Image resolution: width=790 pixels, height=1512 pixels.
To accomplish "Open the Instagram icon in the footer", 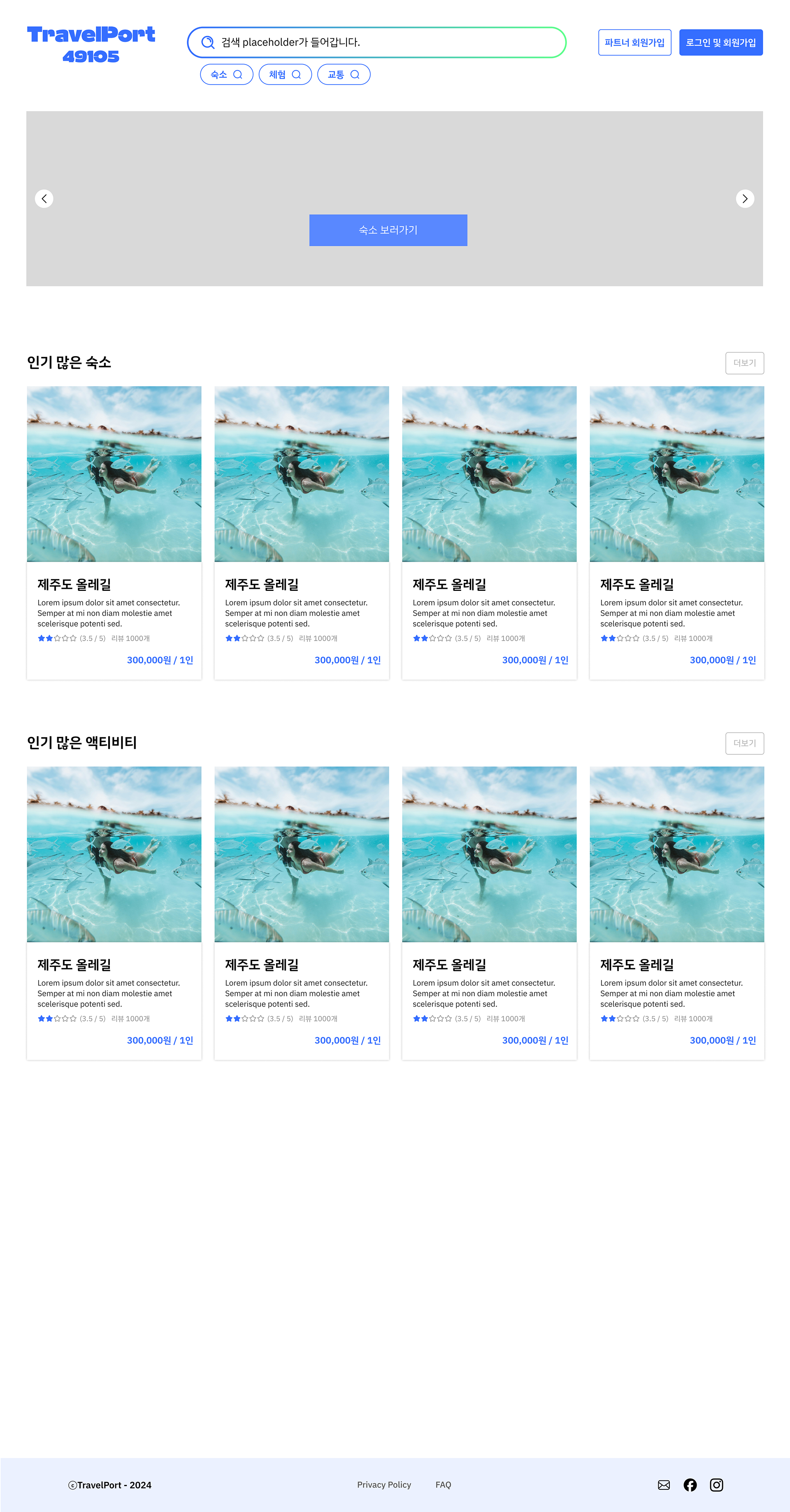I will point(716,1484).
